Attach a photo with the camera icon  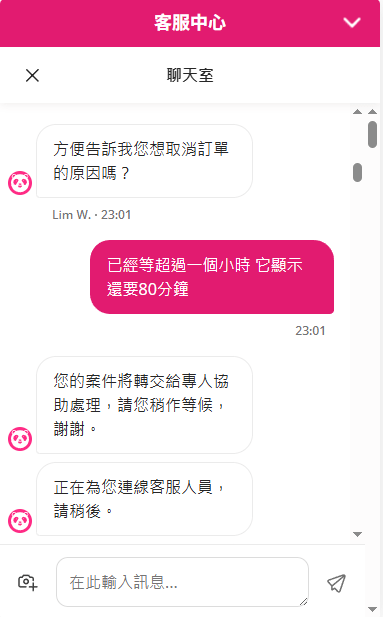click(28, 582)
